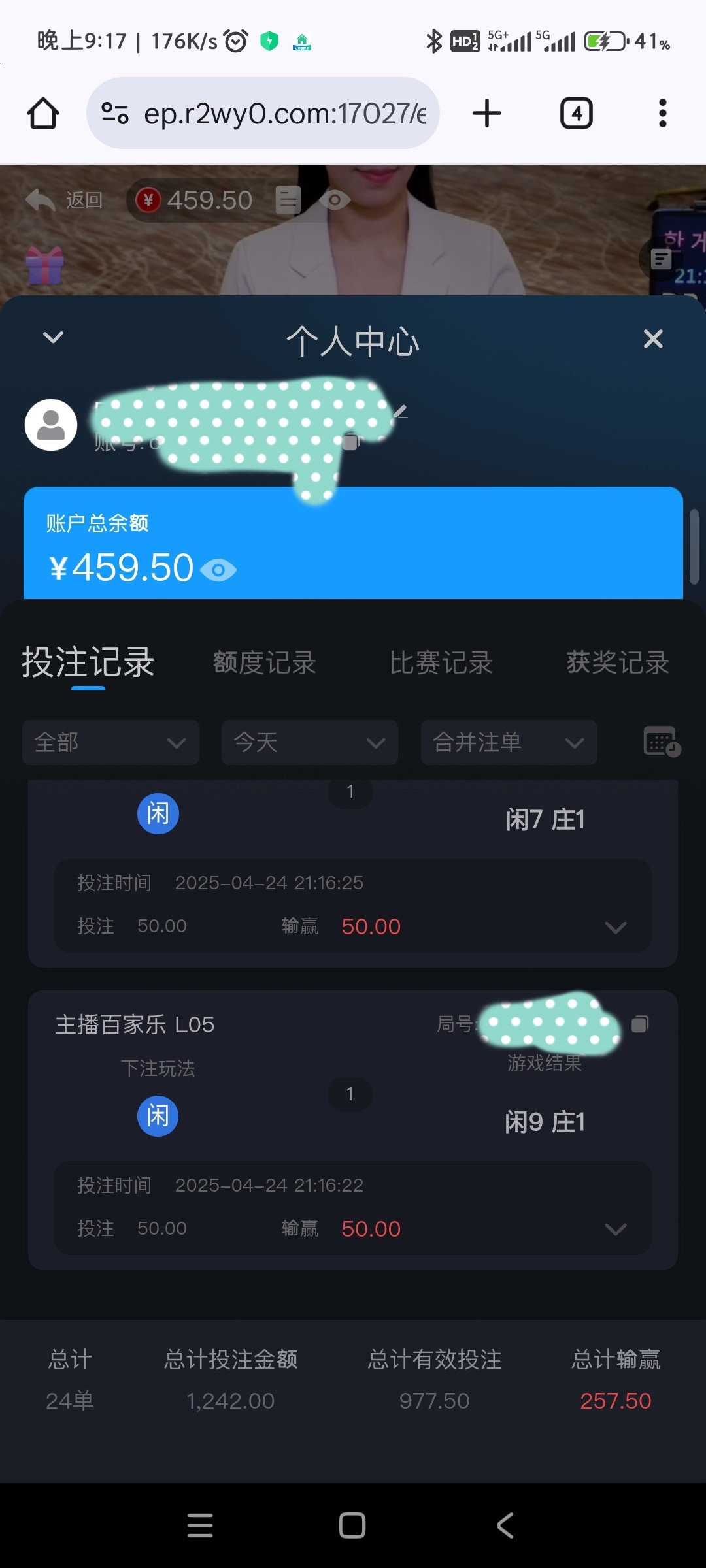
Task: Switch to the 额度记录 tab
Action: [265, 662]
